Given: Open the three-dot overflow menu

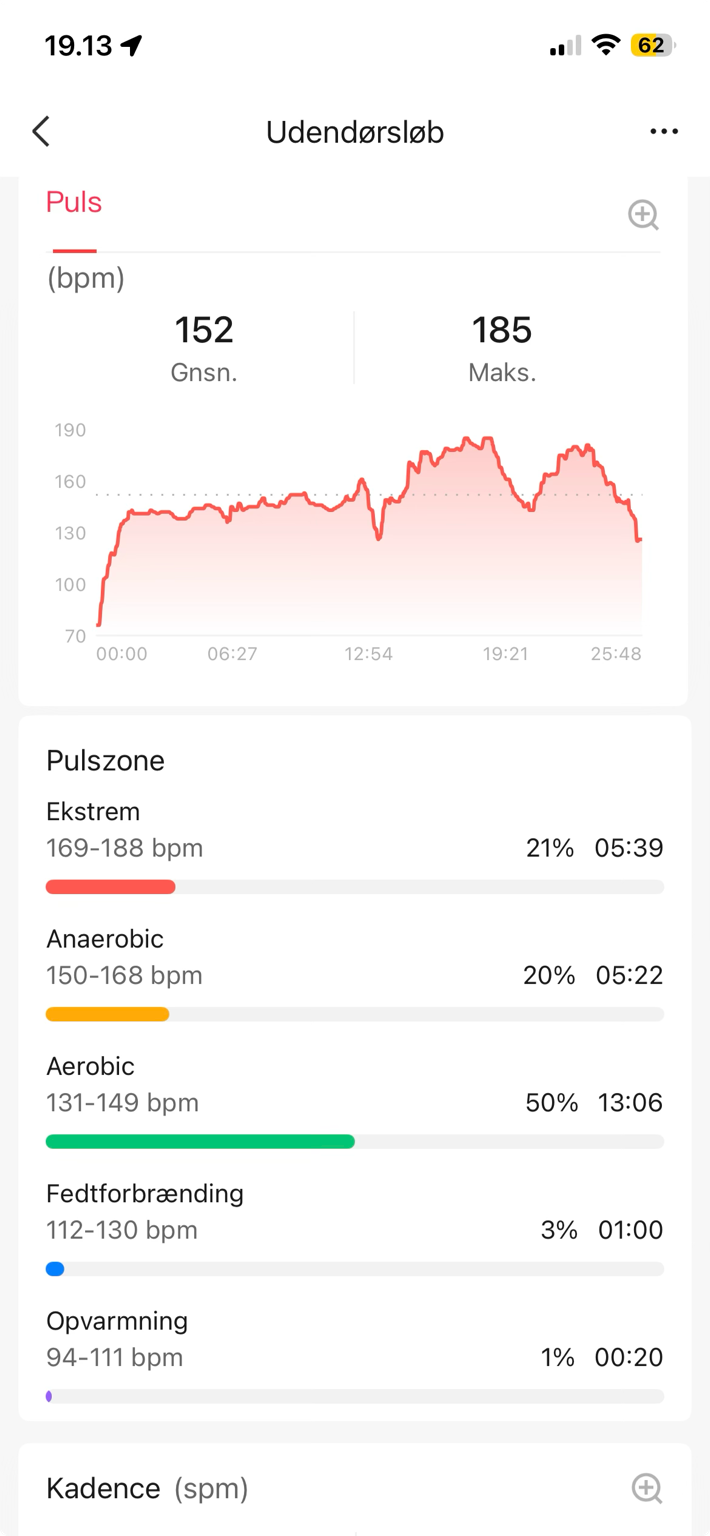Looking at the screenshot, I should click(664, 131).
